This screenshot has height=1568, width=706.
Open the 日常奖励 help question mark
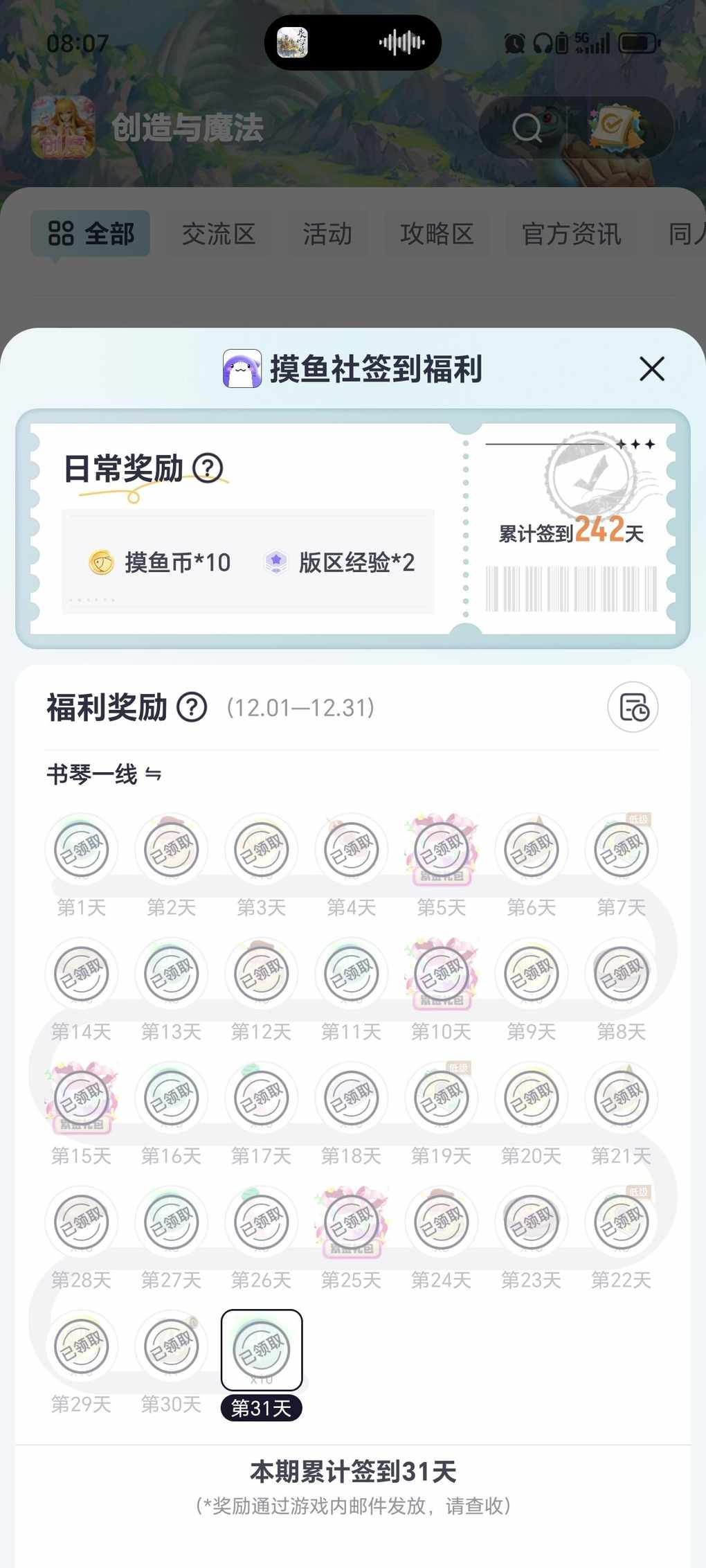tap(208, 468)
